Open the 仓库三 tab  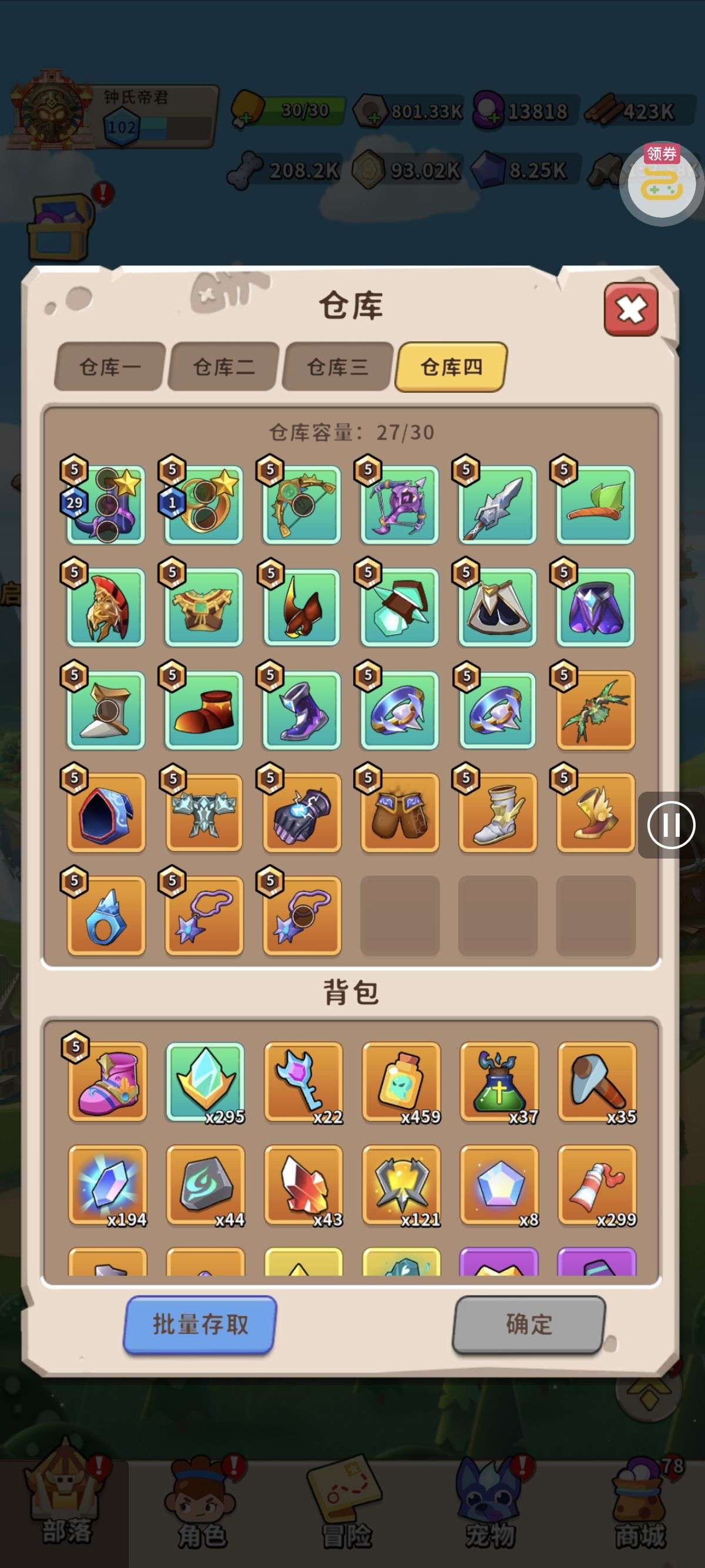[x=337, y=367]
